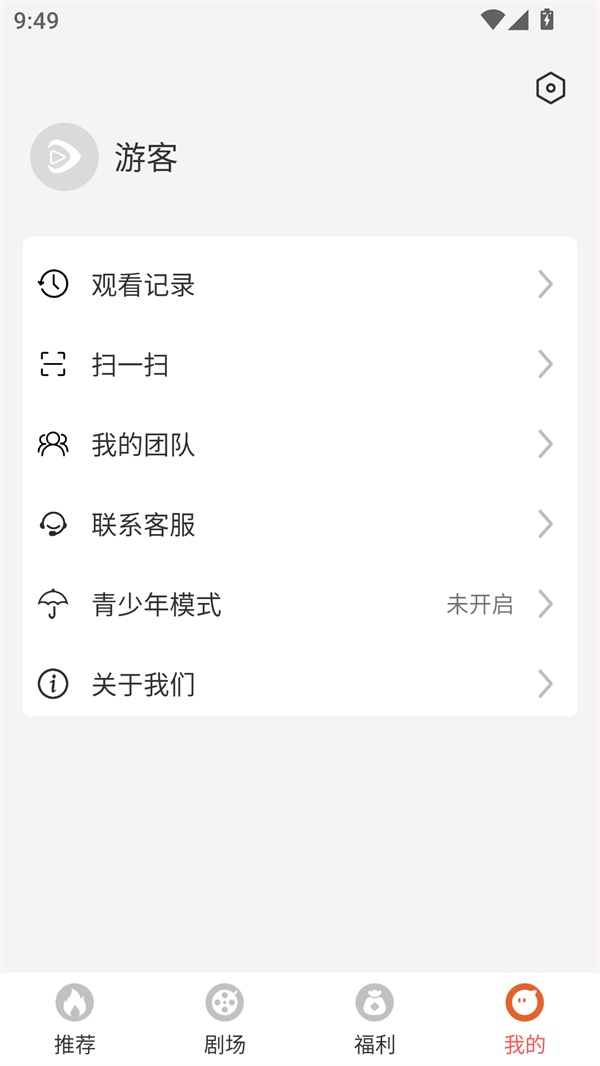This screenshot has height=1066, width=600.
Task: View 我的团队 page
Action: [300, 445]
